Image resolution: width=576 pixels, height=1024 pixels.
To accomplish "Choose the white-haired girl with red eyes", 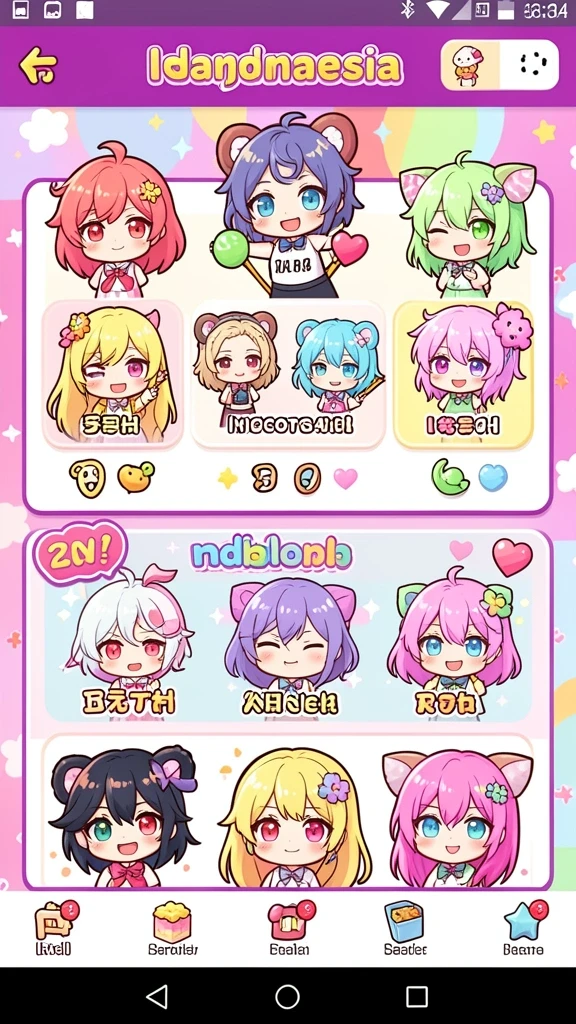I will (x=129, y=645).
